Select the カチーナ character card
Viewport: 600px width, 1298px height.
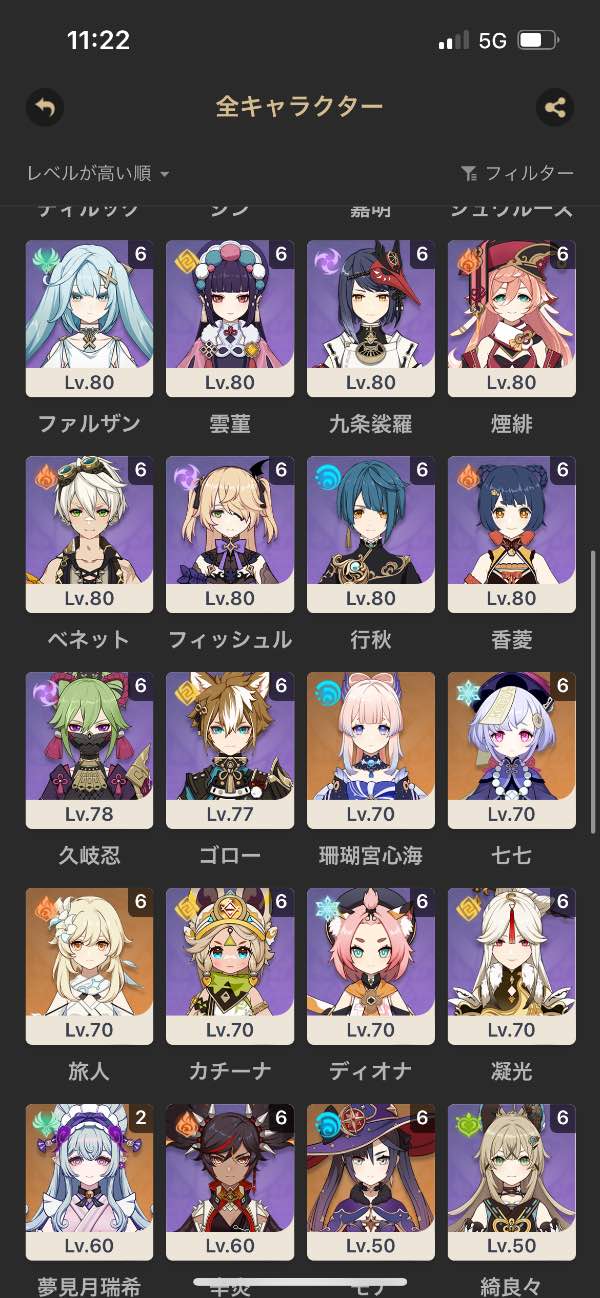[230, 966]
